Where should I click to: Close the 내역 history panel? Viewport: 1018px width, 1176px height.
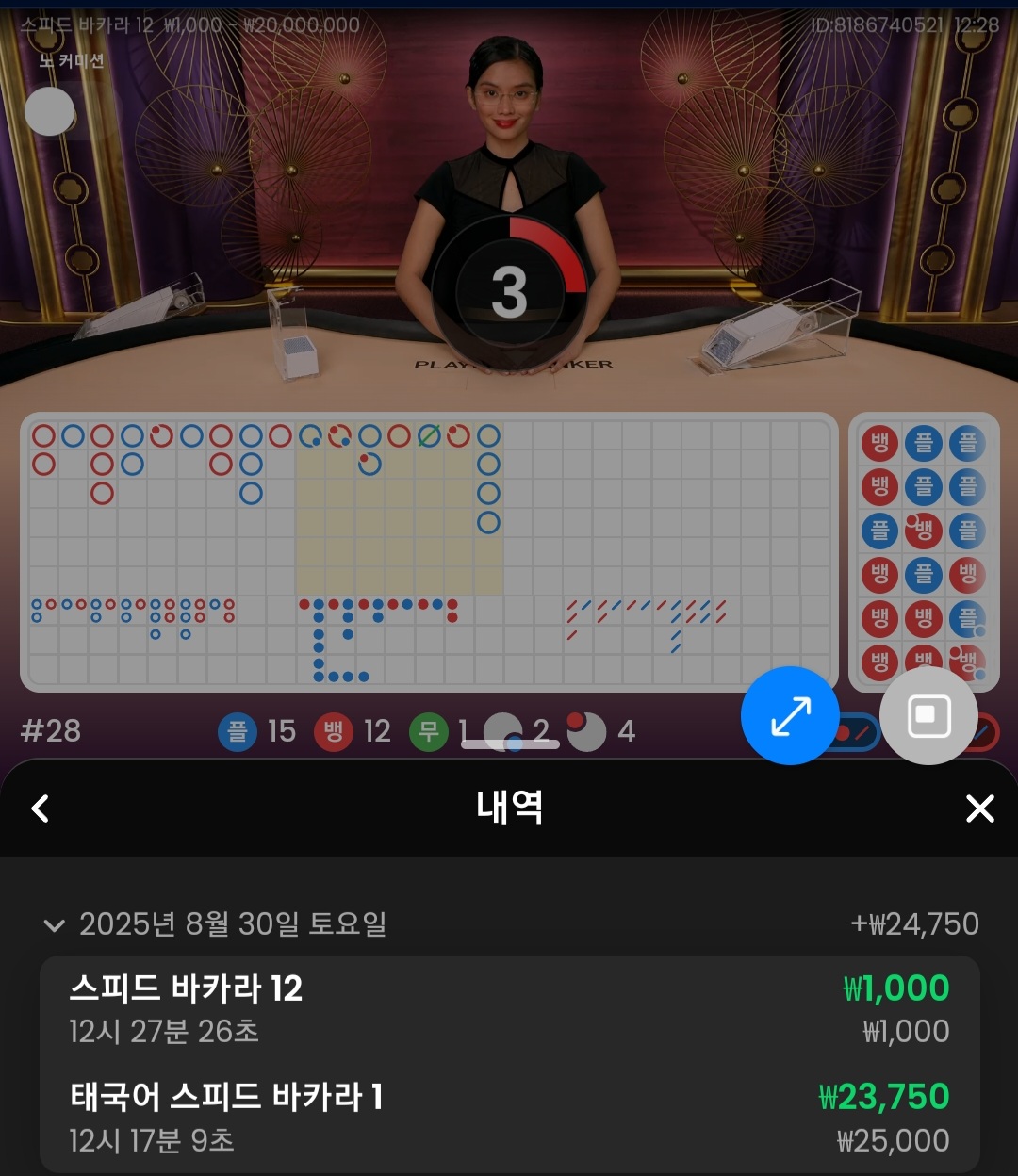pos(979,808)
